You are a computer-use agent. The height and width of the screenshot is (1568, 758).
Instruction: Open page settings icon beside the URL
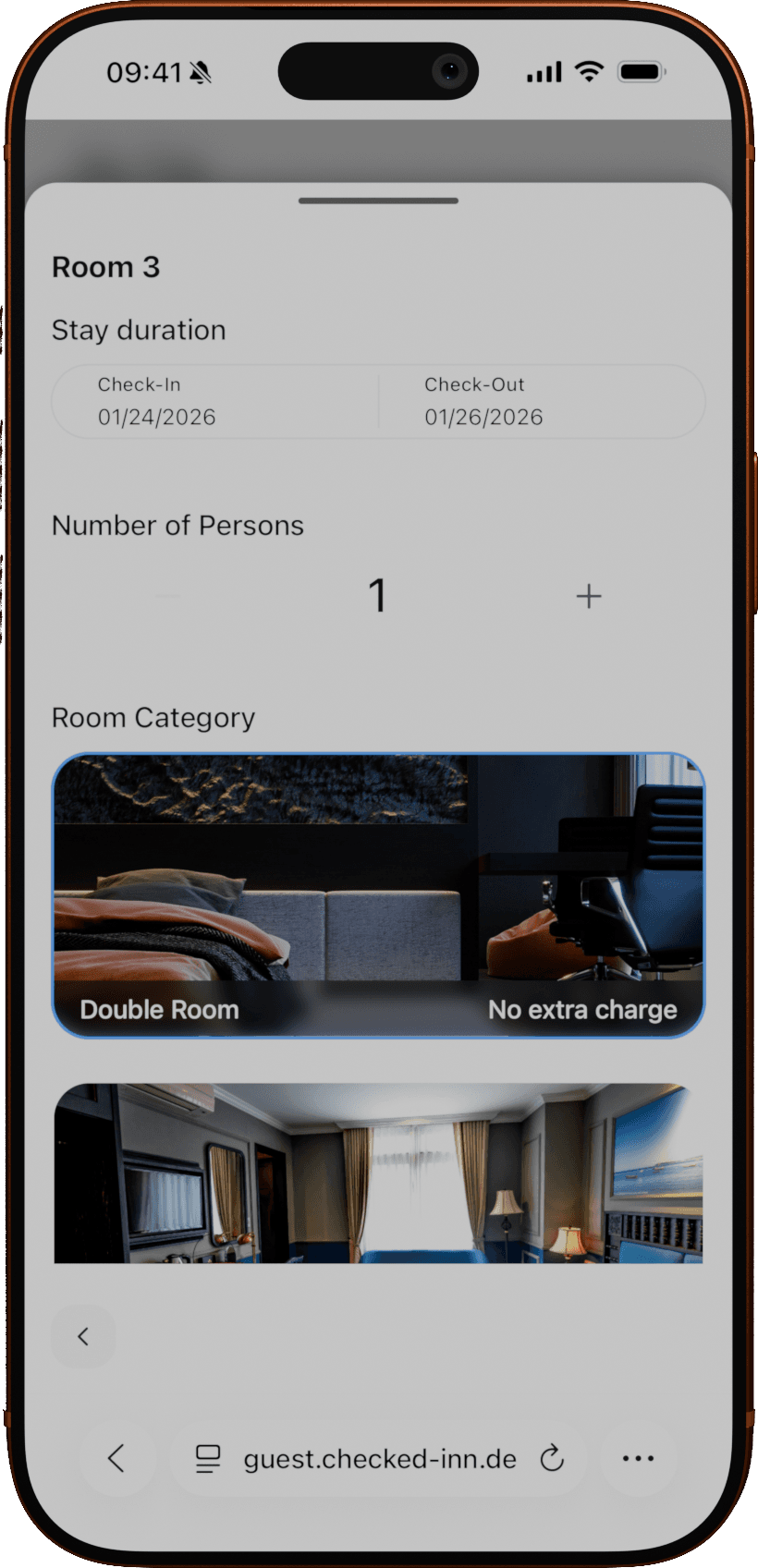tap(208, 1459)
